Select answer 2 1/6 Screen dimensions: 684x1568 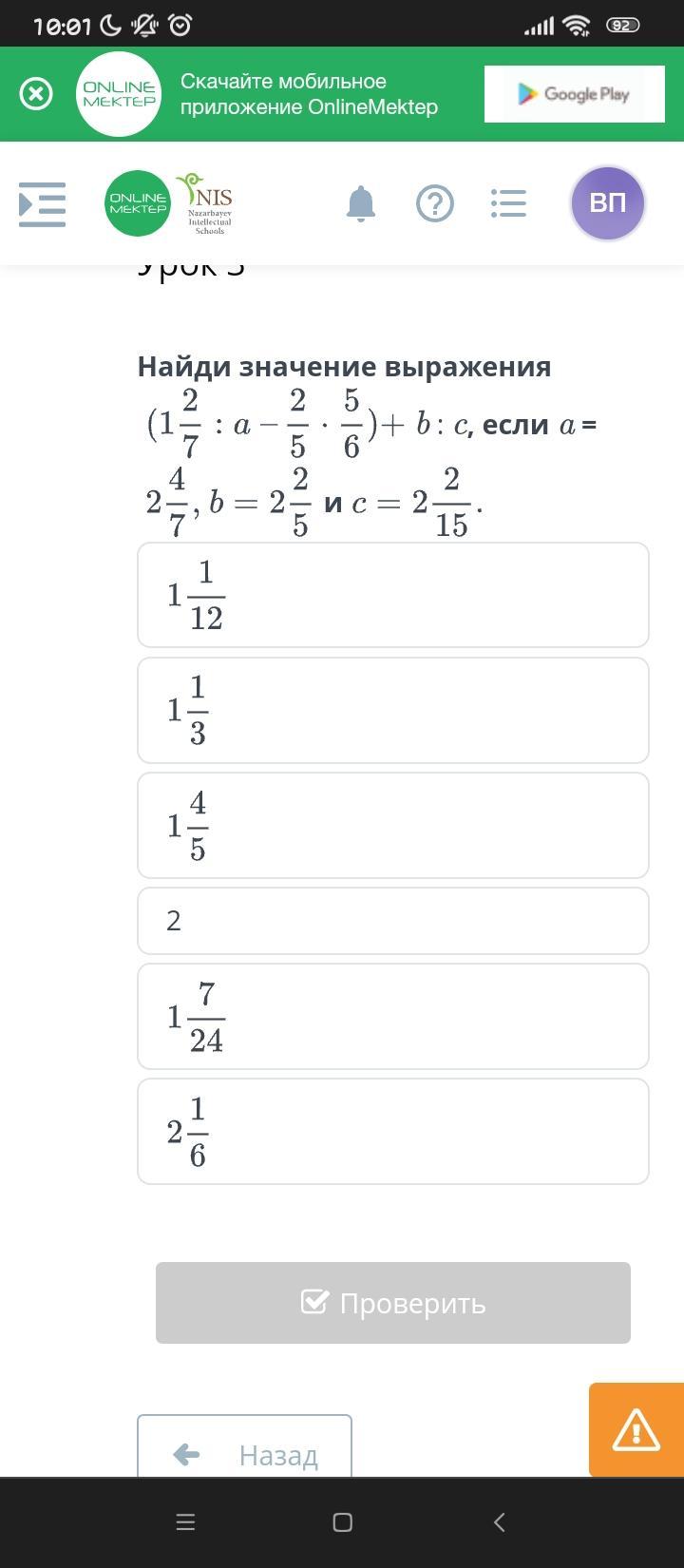393,1132
